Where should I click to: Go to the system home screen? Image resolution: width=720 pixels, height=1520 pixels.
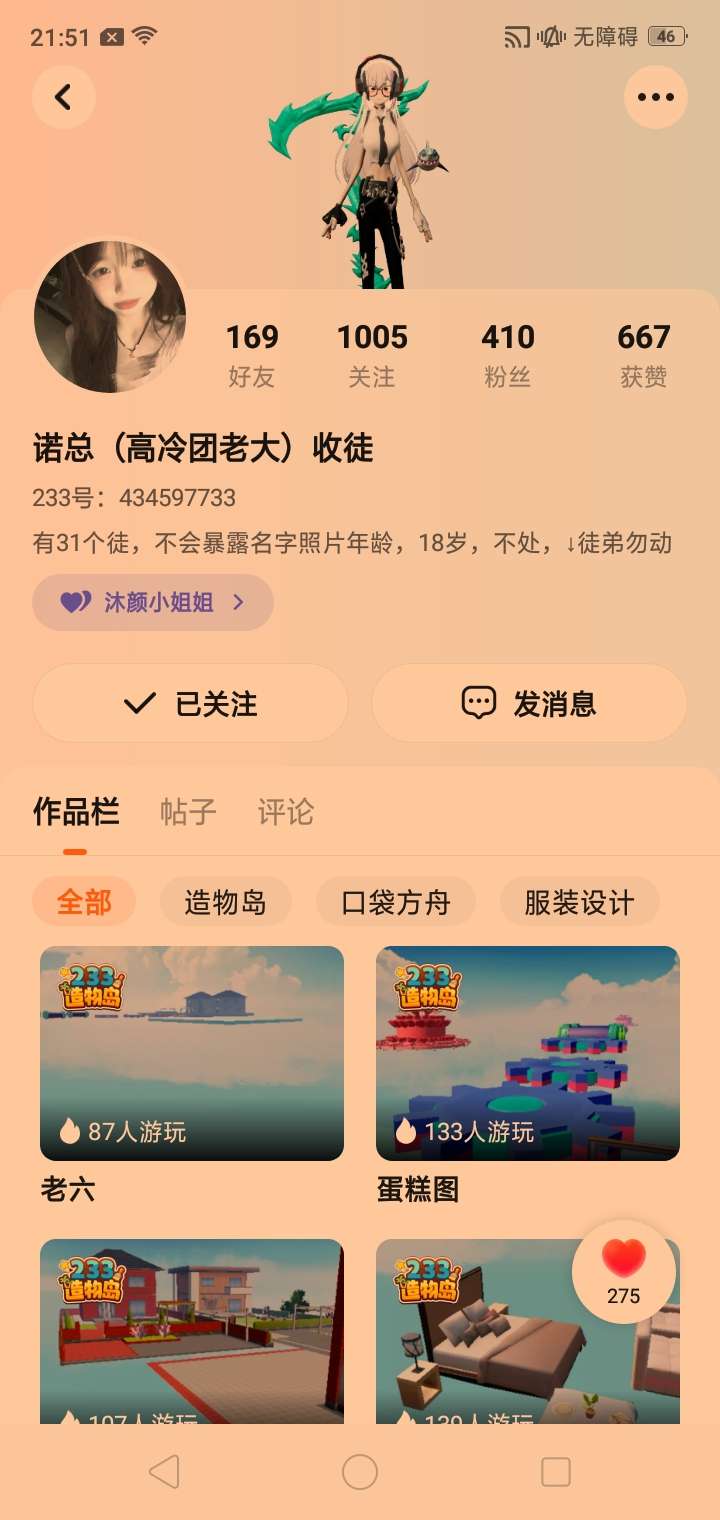click(x=360, y=1471)
